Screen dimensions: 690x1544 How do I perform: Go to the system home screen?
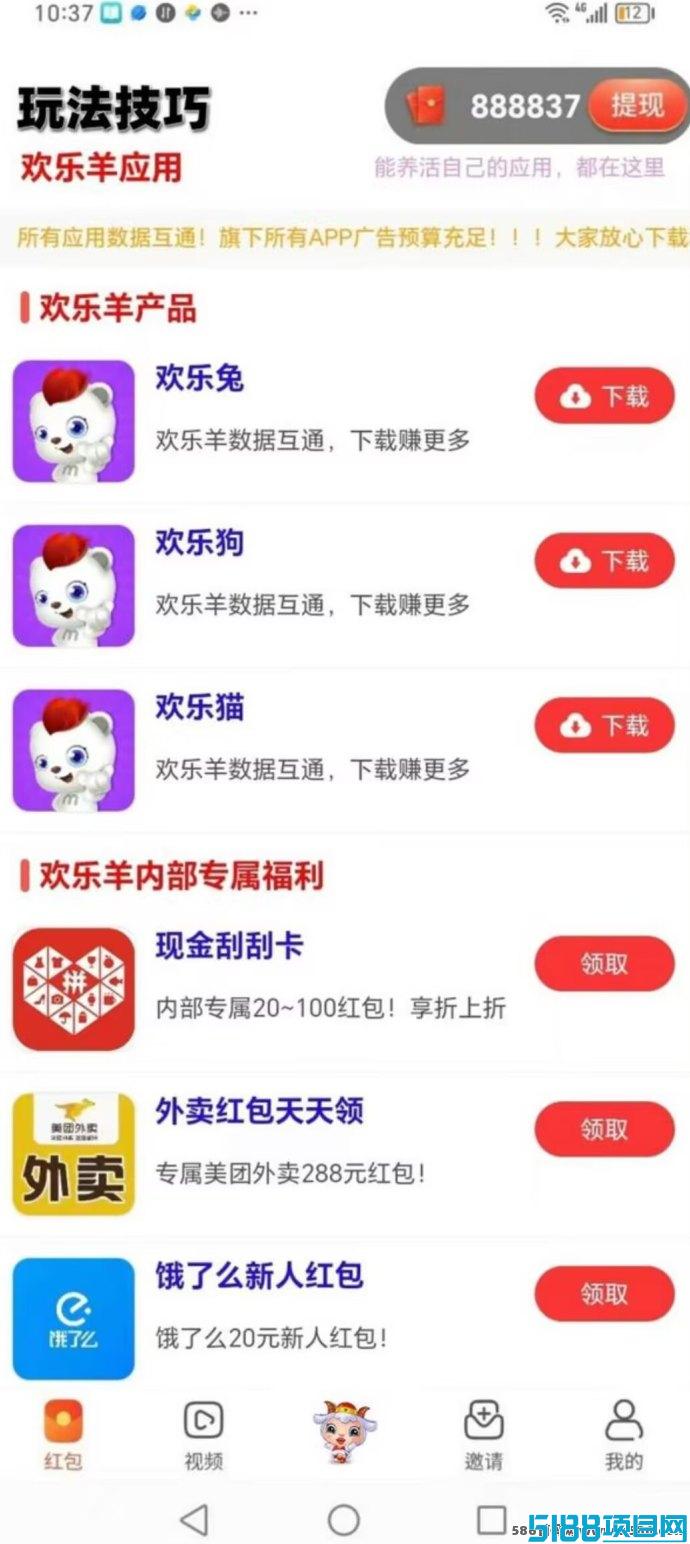click(344, 1520)
